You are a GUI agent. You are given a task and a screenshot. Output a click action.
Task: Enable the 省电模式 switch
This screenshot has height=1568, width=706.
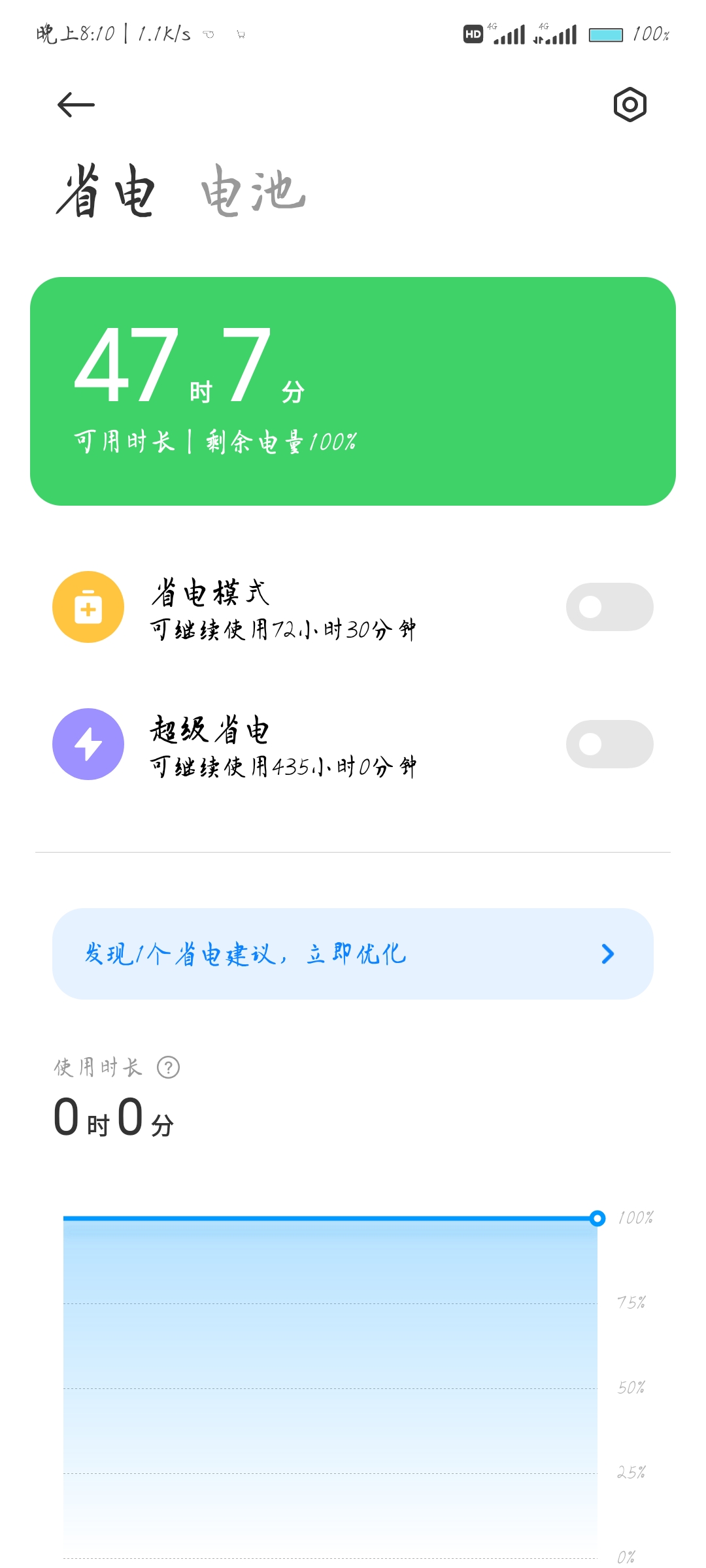point(609,607)
